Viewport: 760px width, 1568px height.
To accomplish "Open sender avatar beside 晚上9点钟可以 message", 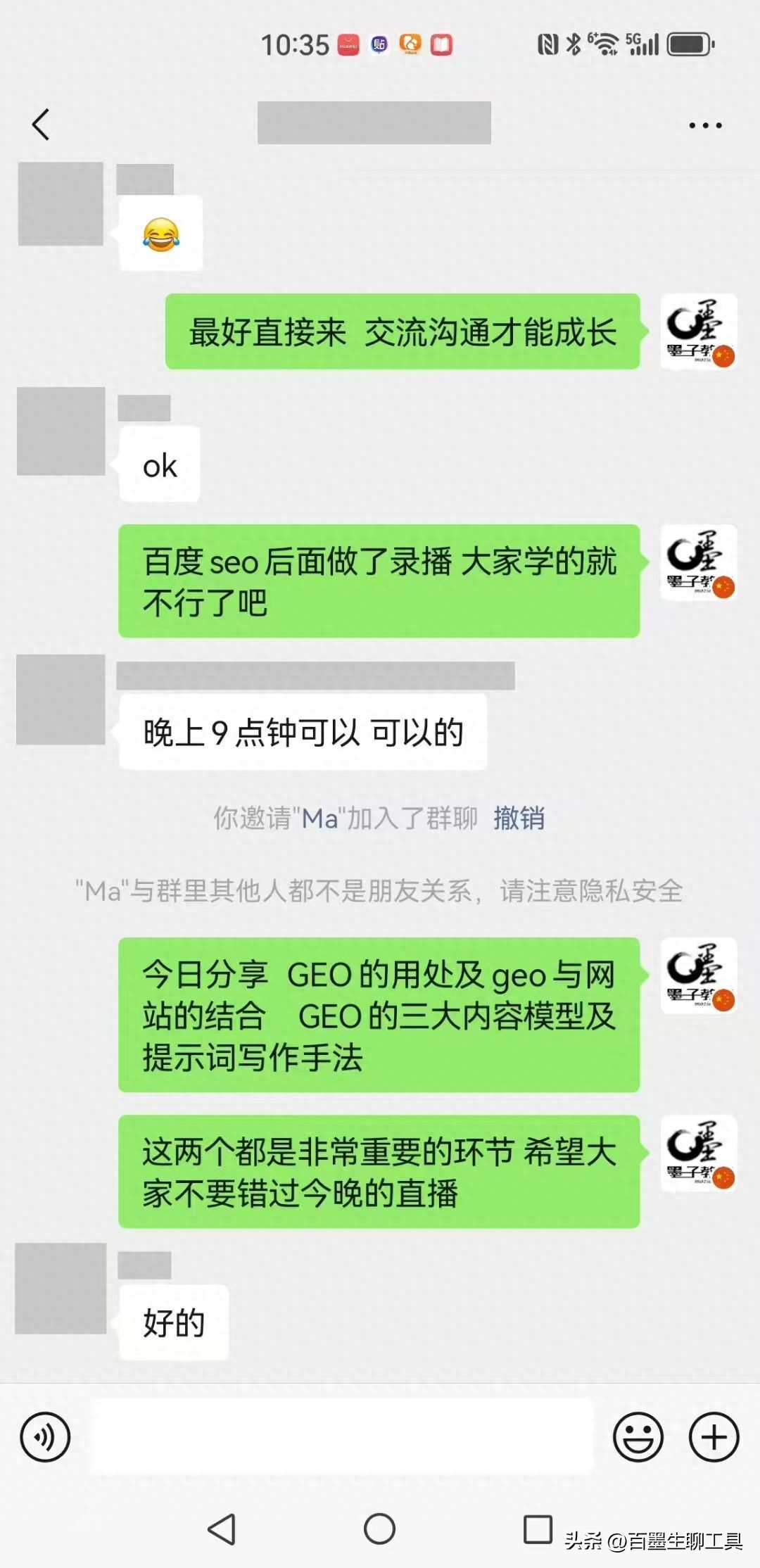I will 61,699.
